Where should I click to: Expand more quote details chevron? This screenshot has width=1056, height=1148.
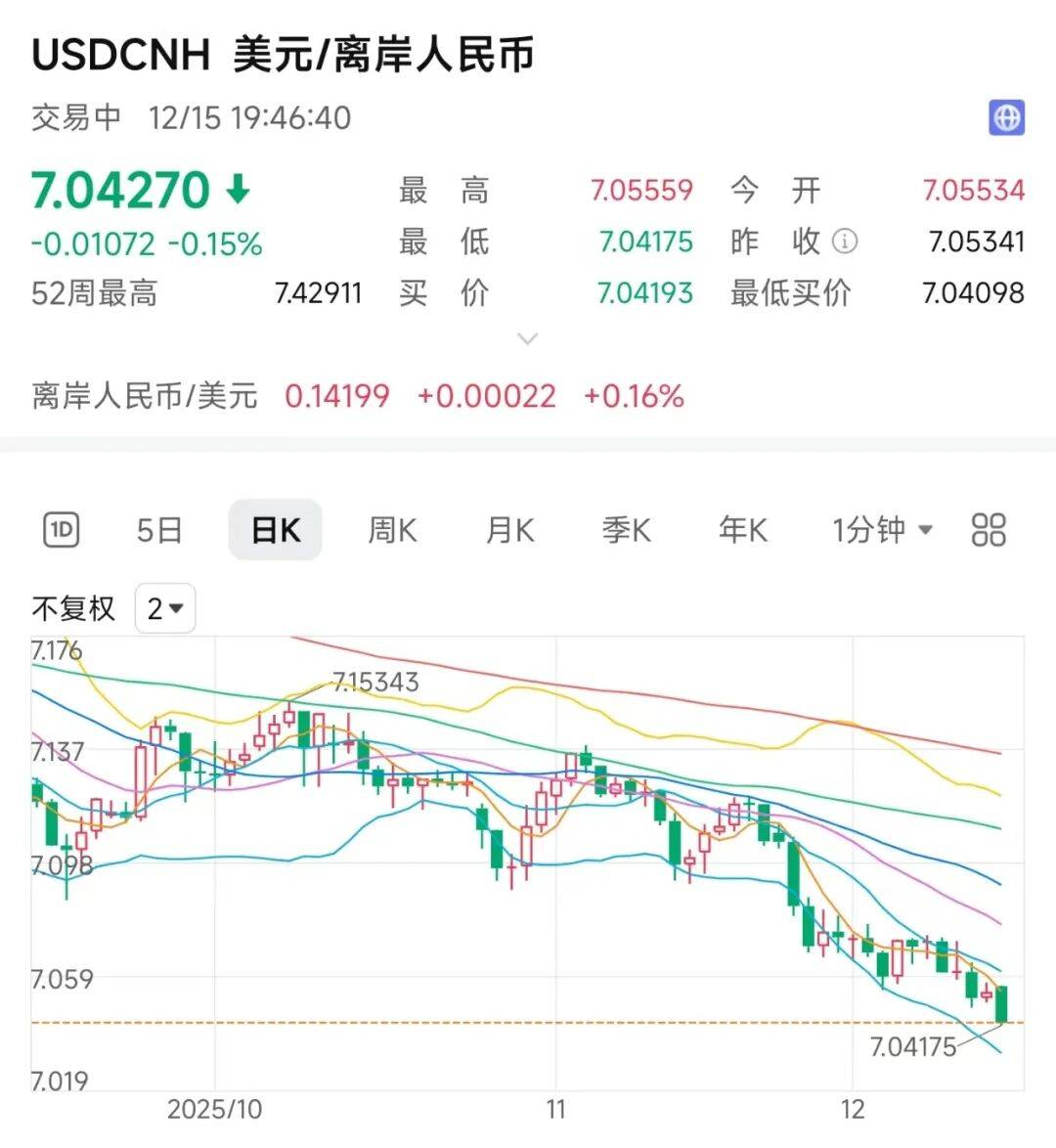(527, 339)
